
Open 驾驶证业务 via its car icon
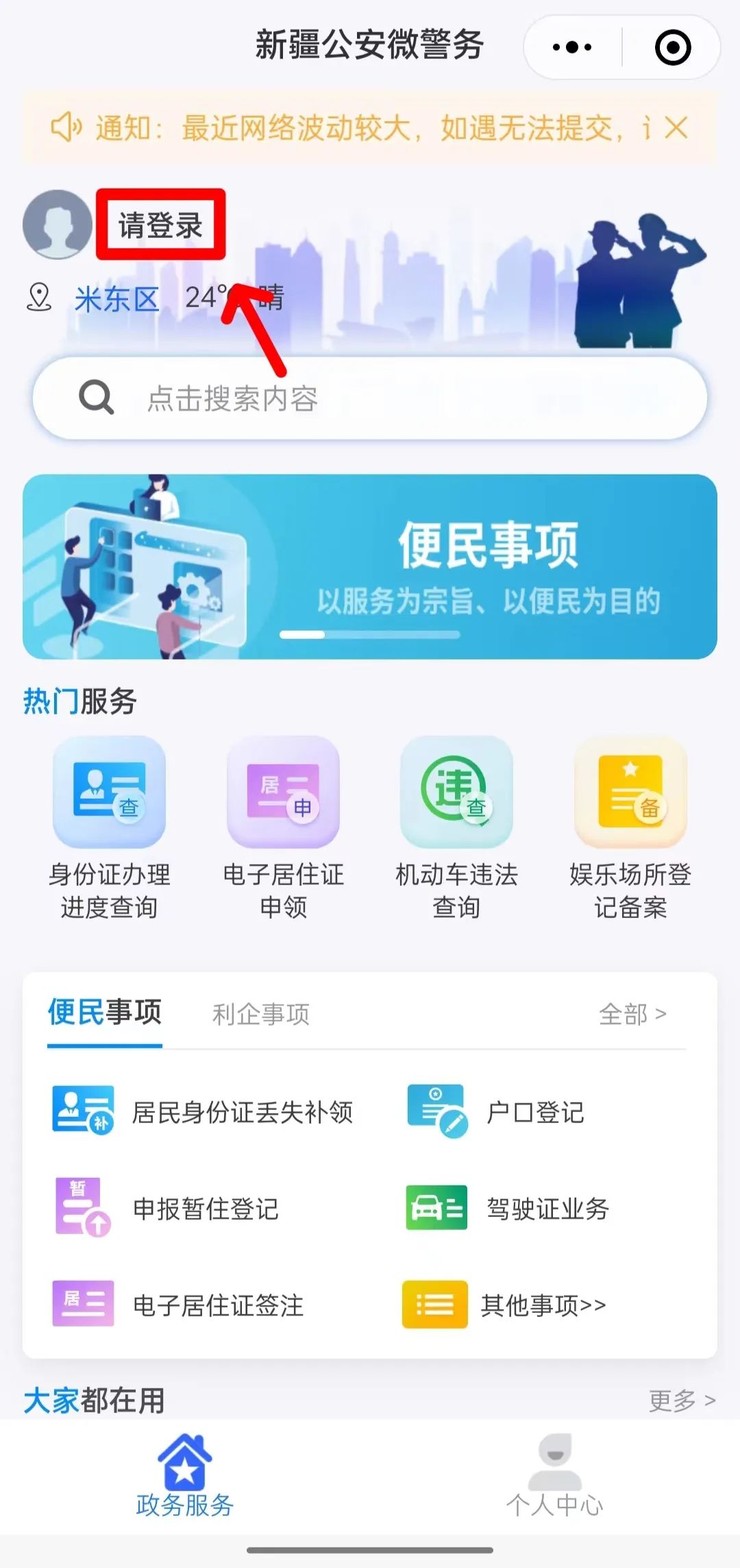437,1208
